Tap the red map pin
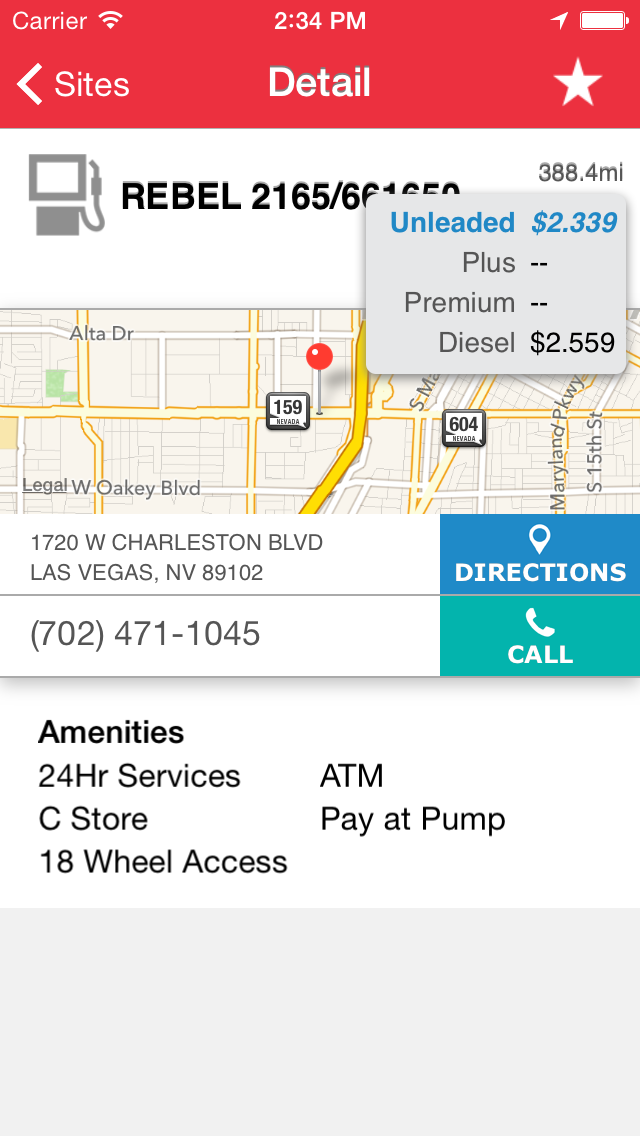The height and width of the screenshot is (1136, 640). 319,359
